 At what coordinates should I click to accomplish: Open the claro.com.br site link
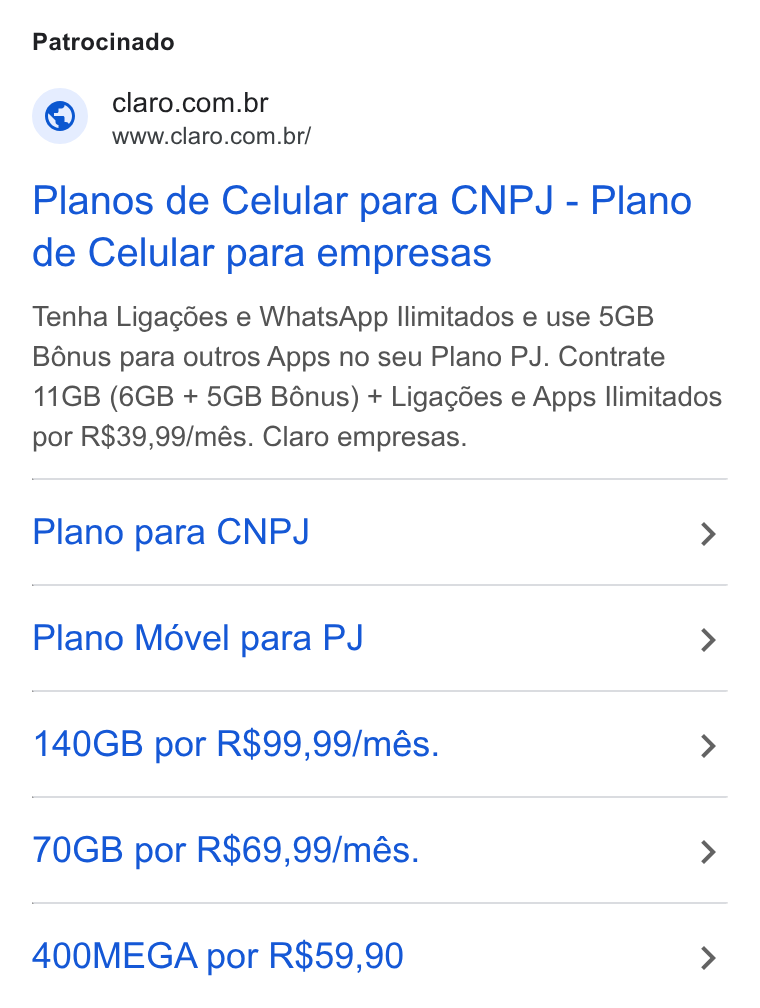(x=190, y=103)
